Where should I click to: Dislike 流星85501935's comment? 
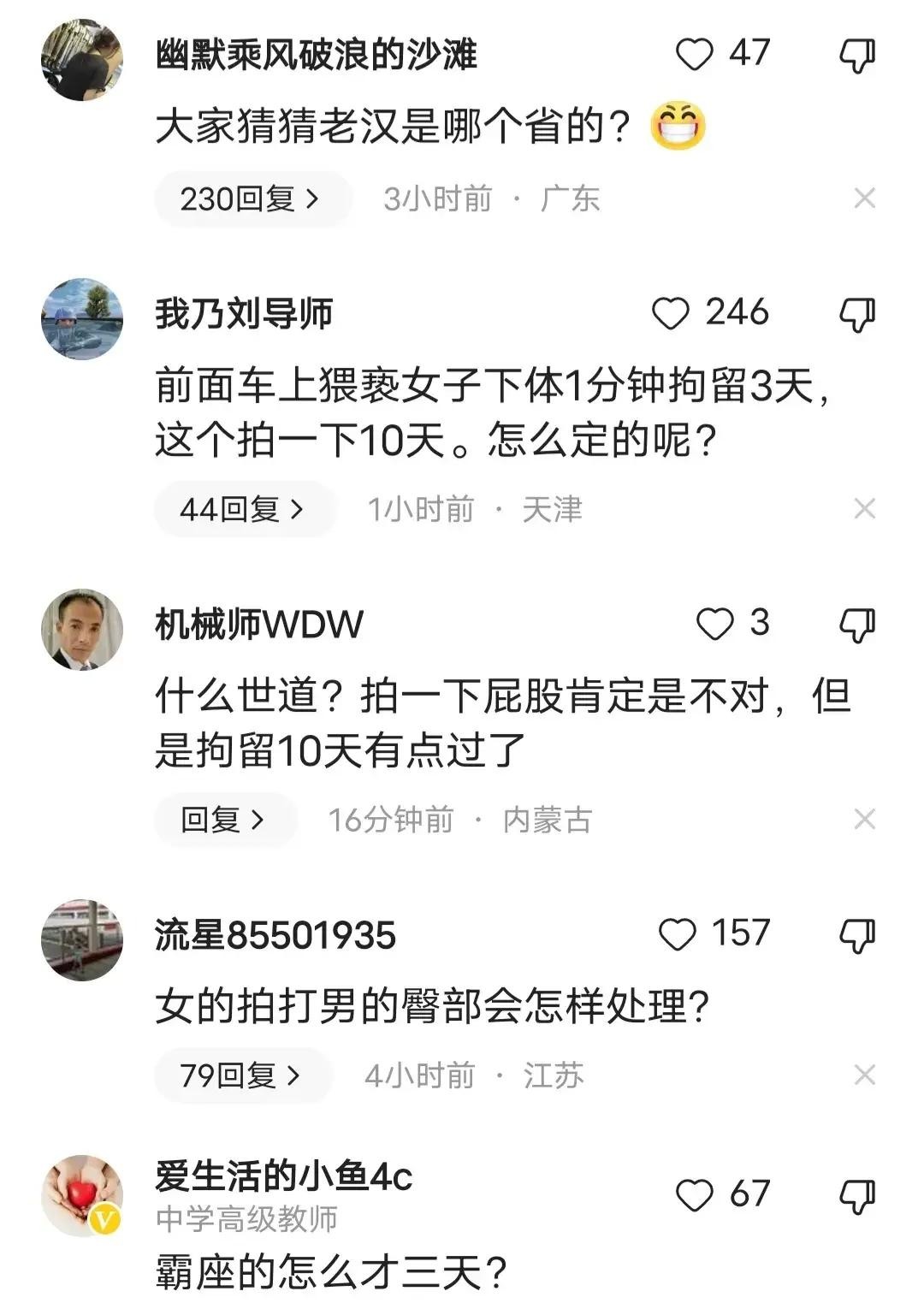pos(856,936)
